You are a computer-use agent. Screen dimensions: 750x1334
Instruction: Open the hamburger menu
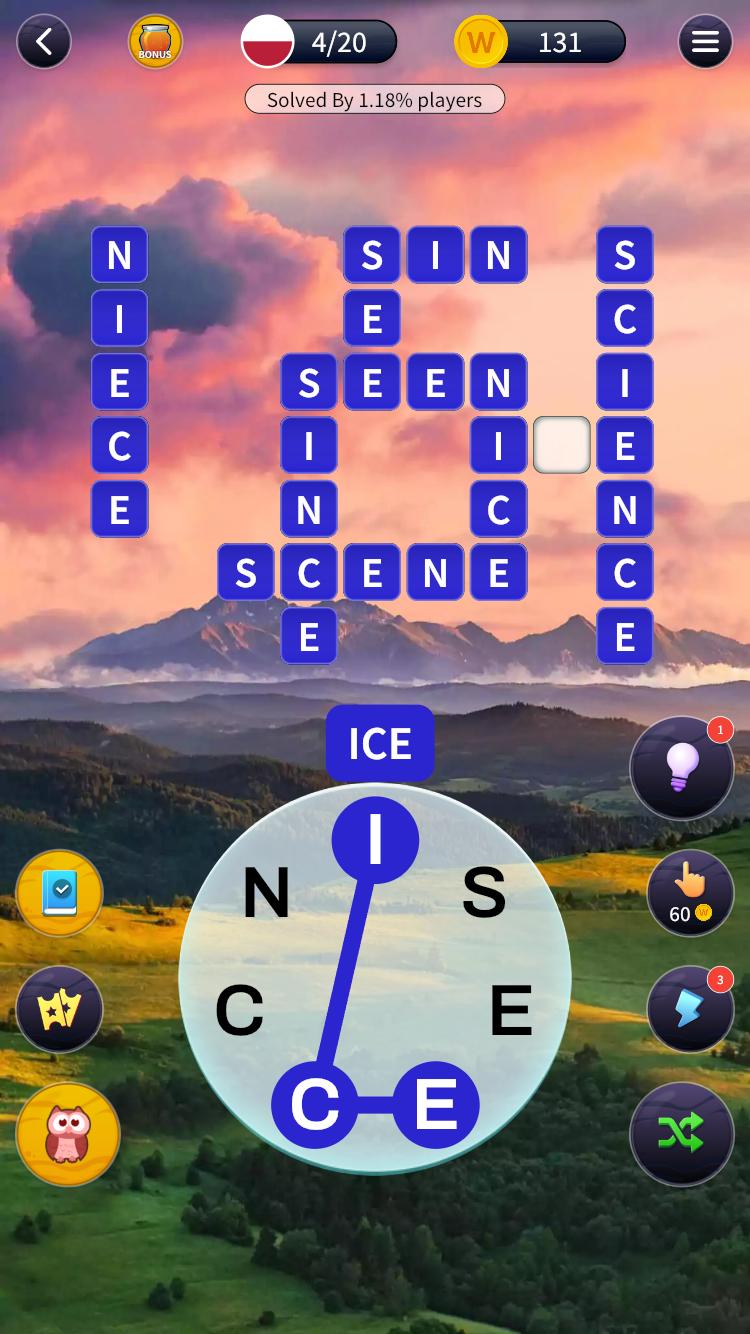[705, 42]
